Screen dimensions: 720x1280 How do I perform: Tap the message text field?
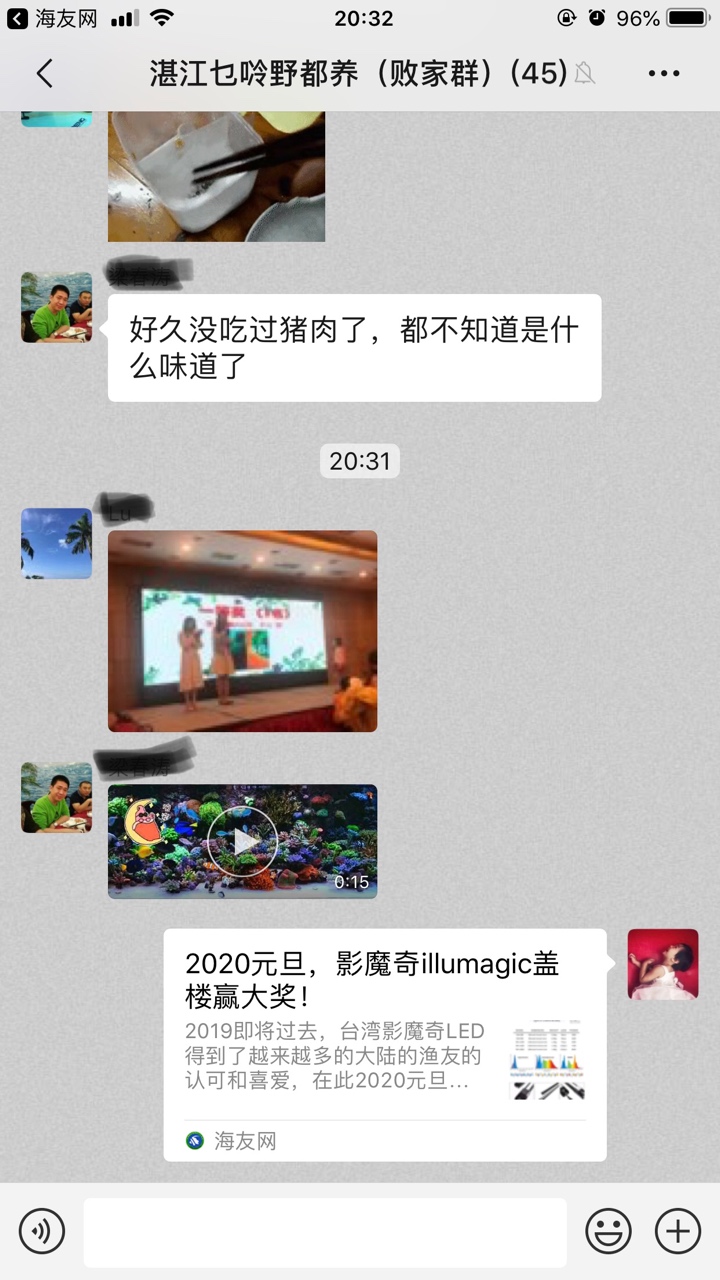pos(325,1232)
